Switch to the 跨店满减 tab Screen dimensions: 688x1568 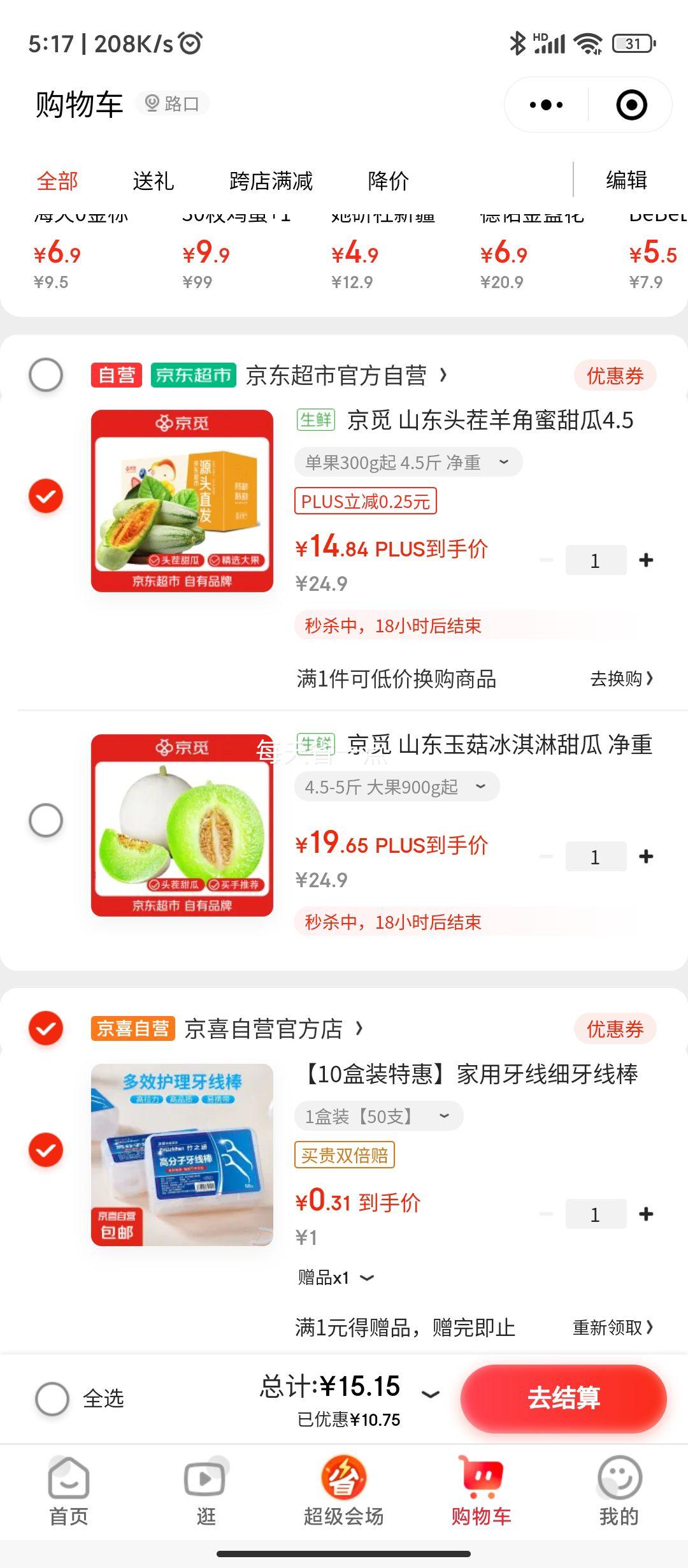pyautogui.click(x=270, y=181)
